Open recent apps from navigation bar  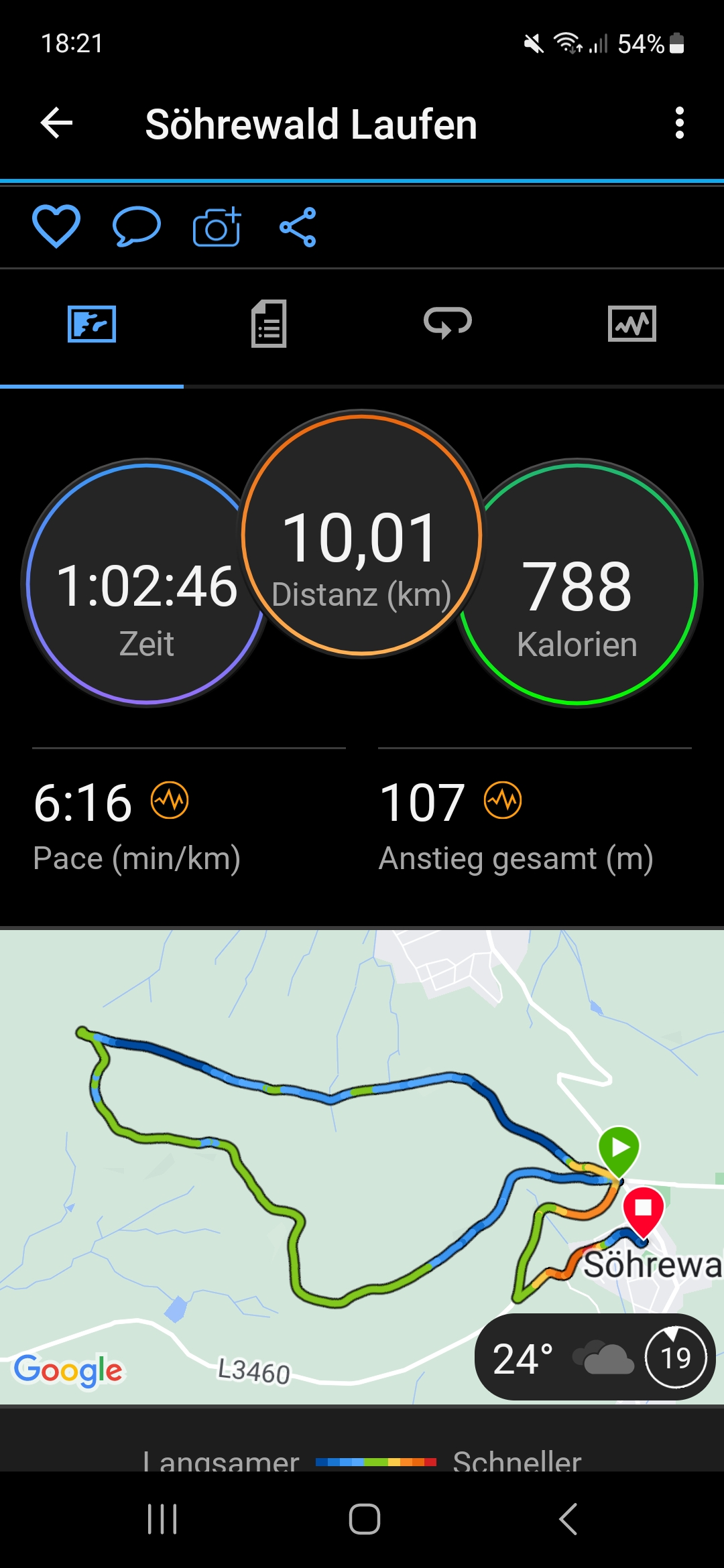tap(162, 1518)
